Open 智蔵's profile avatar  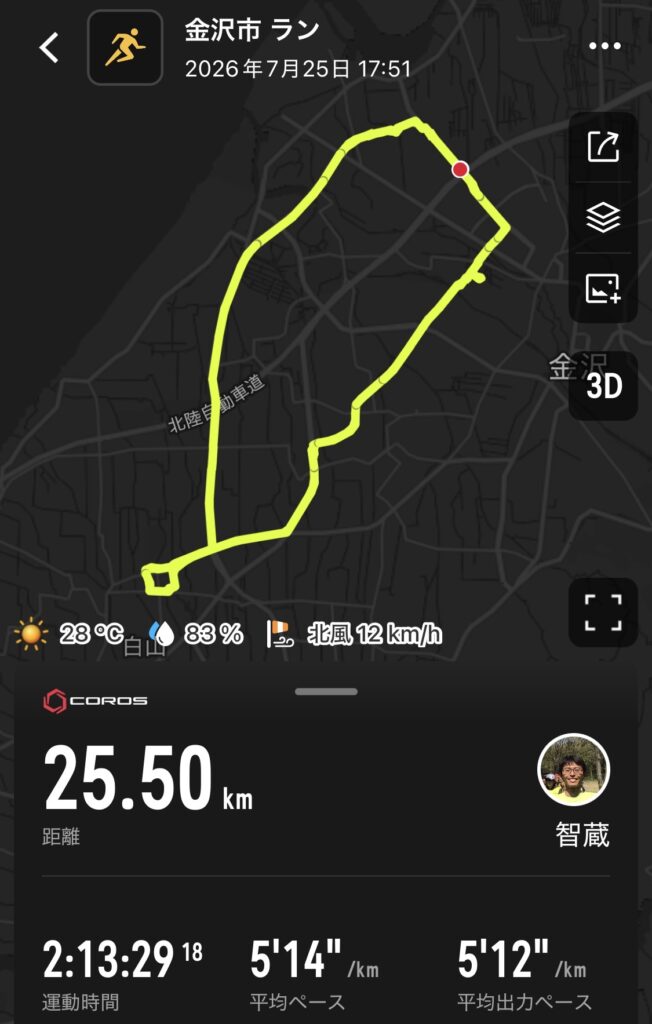(574, 769)
